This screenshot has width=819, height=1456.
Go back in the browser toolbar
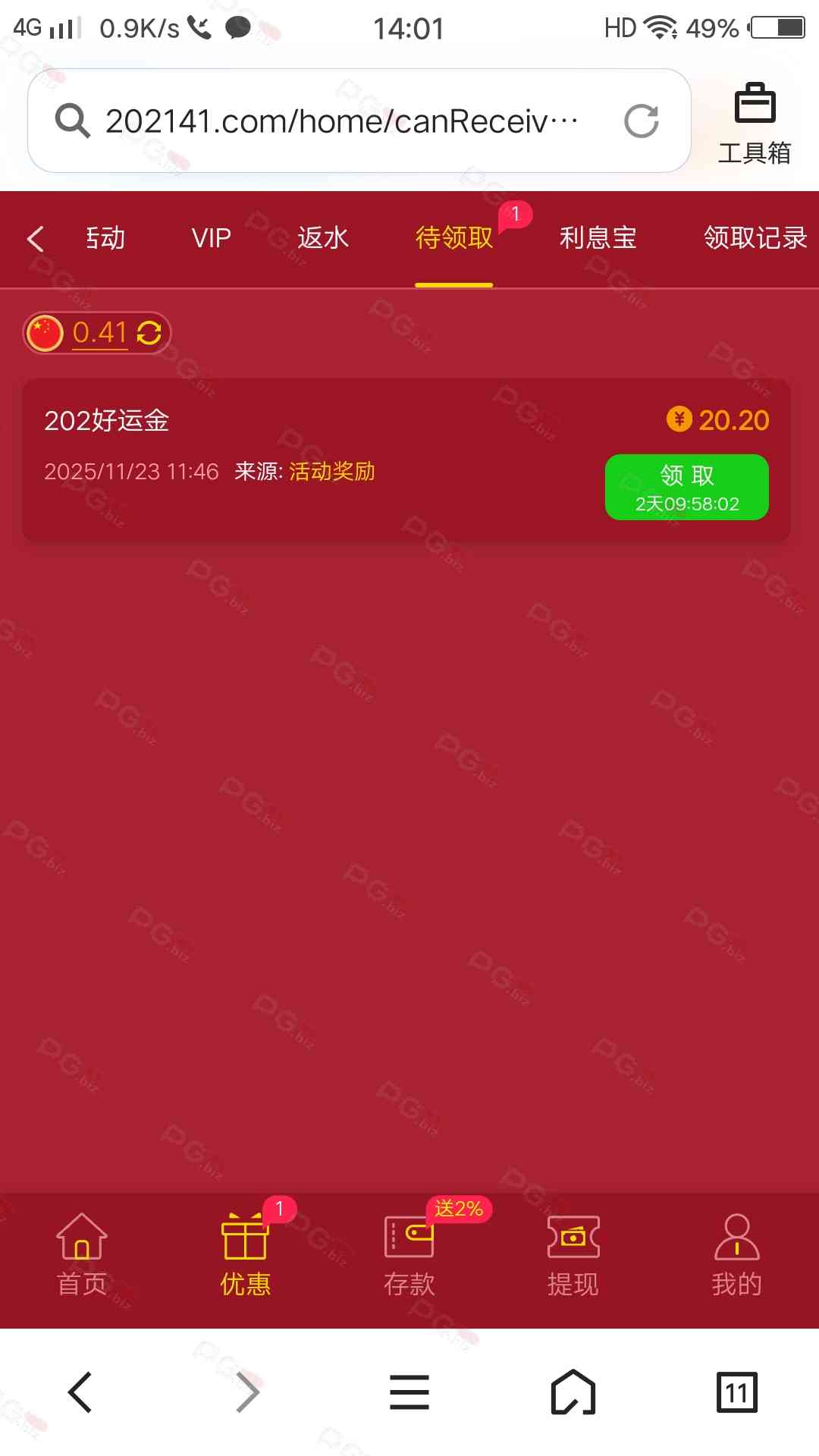point(80,1392)
